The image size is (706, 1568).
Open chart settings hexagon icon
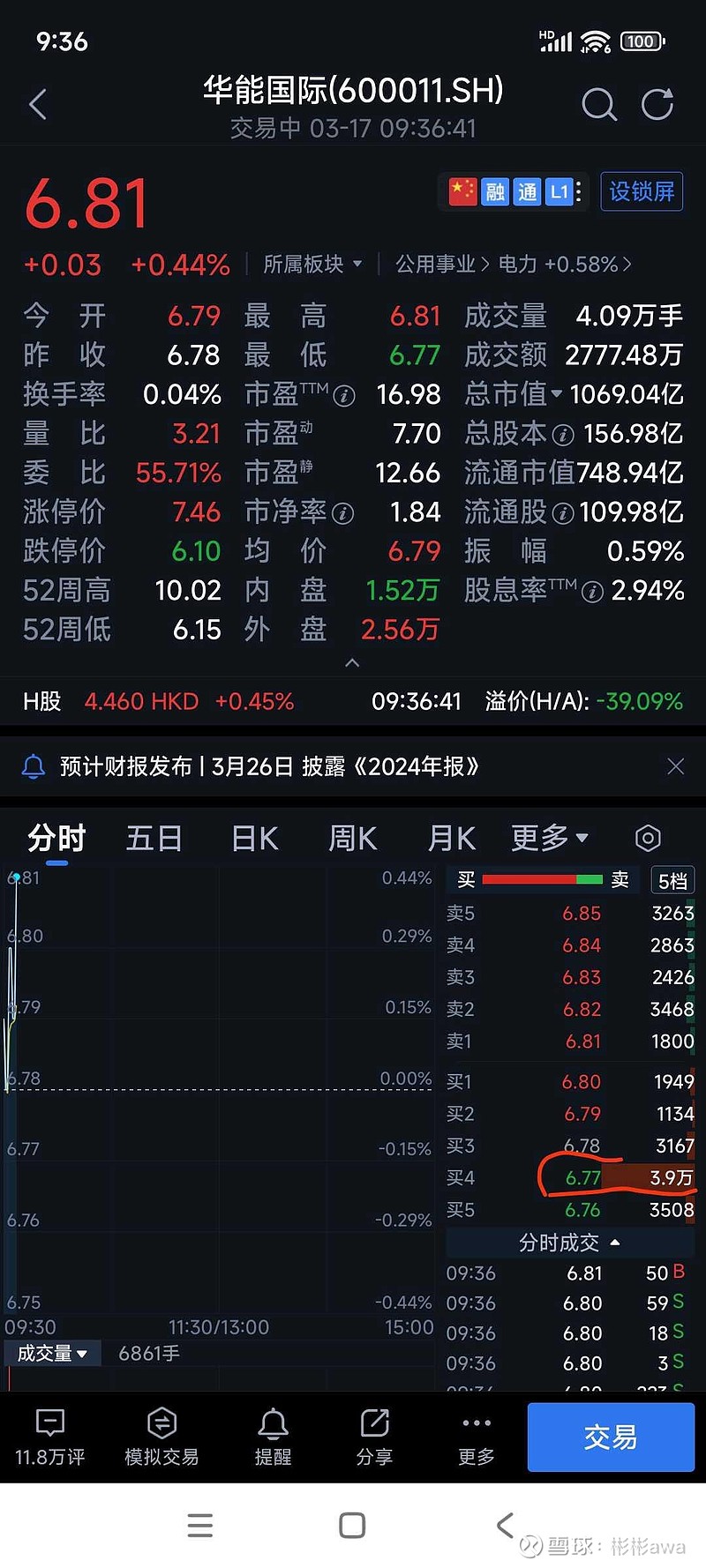tap(648, 838)
